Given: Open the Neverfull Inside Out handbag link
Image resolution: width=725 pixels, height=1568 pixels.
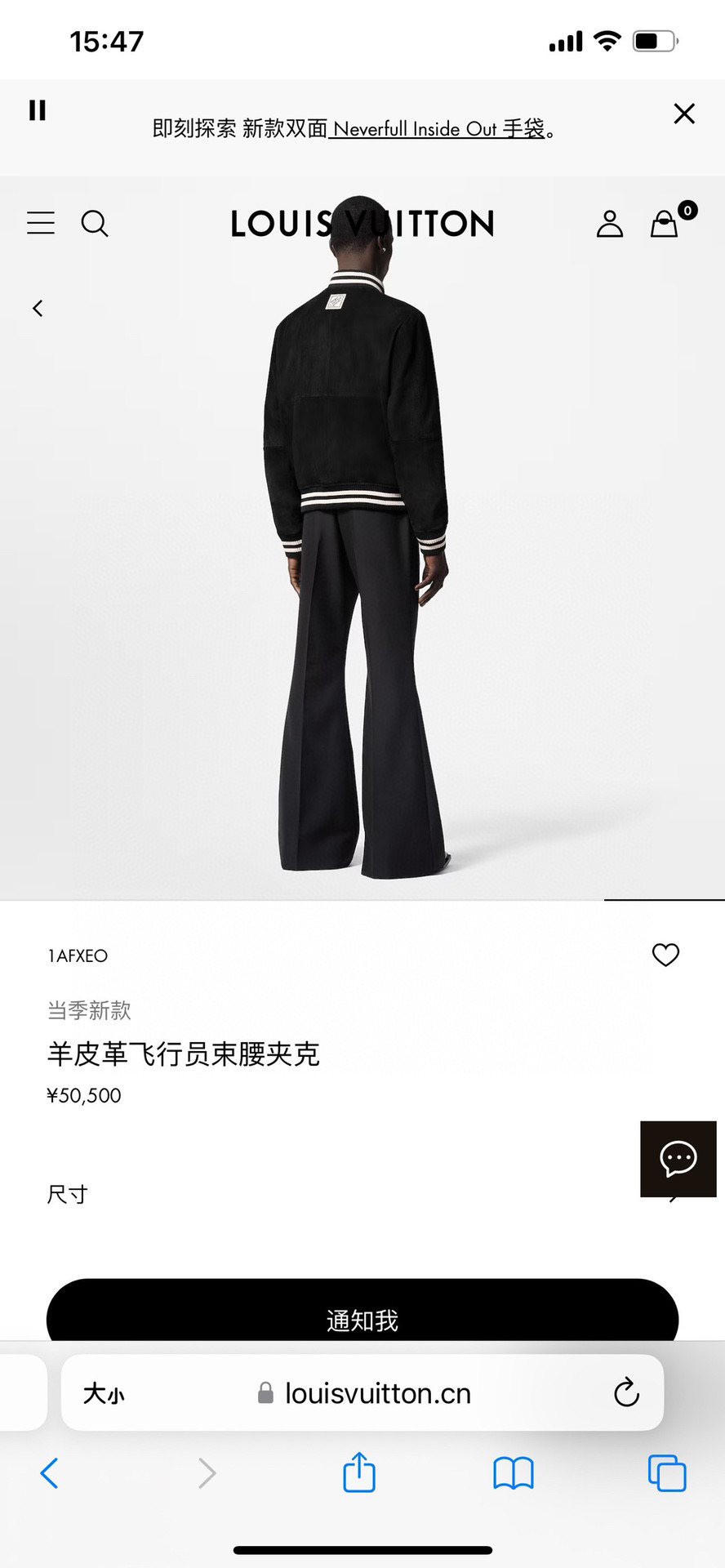Looking at the screenshot, I should 438,129.
